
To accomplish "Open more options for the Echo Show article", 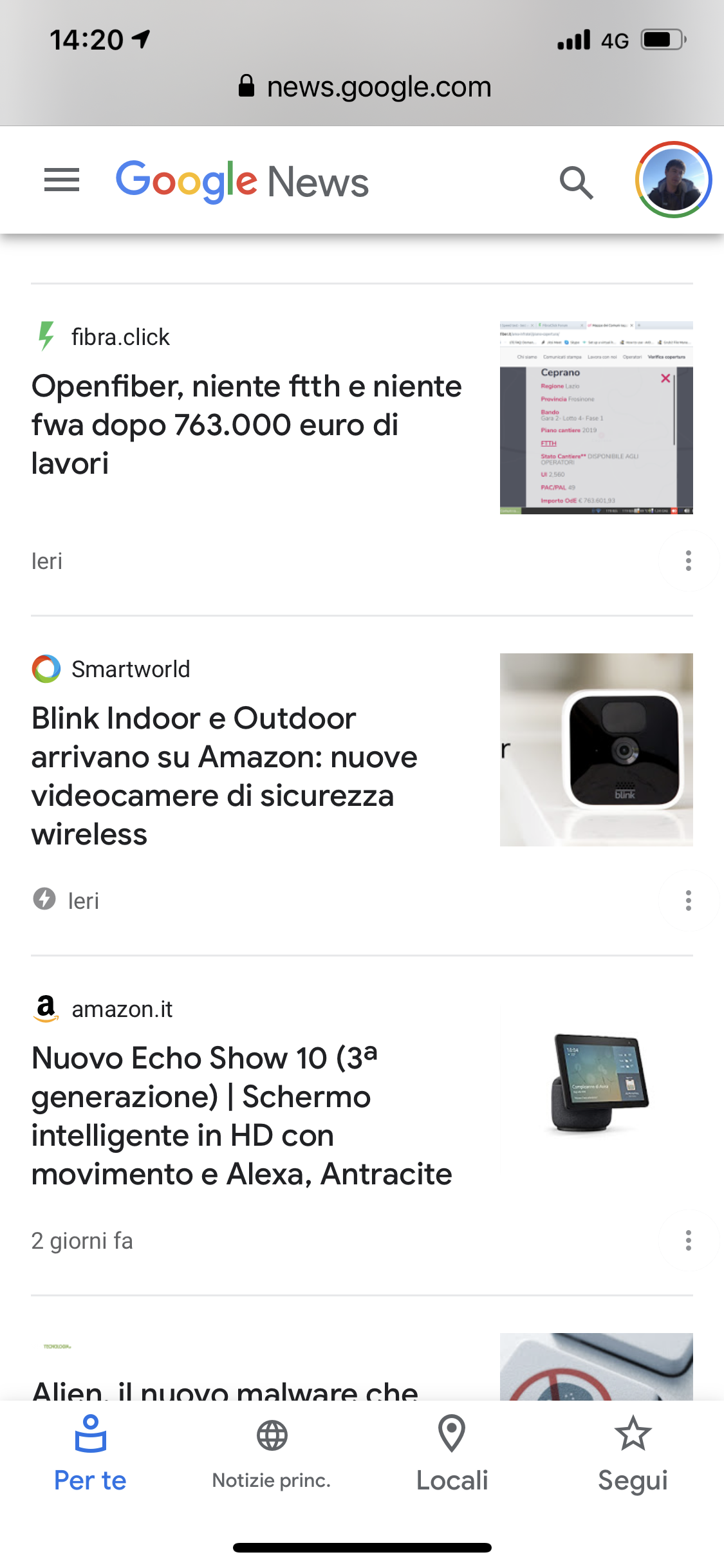I will point(688,1240).
